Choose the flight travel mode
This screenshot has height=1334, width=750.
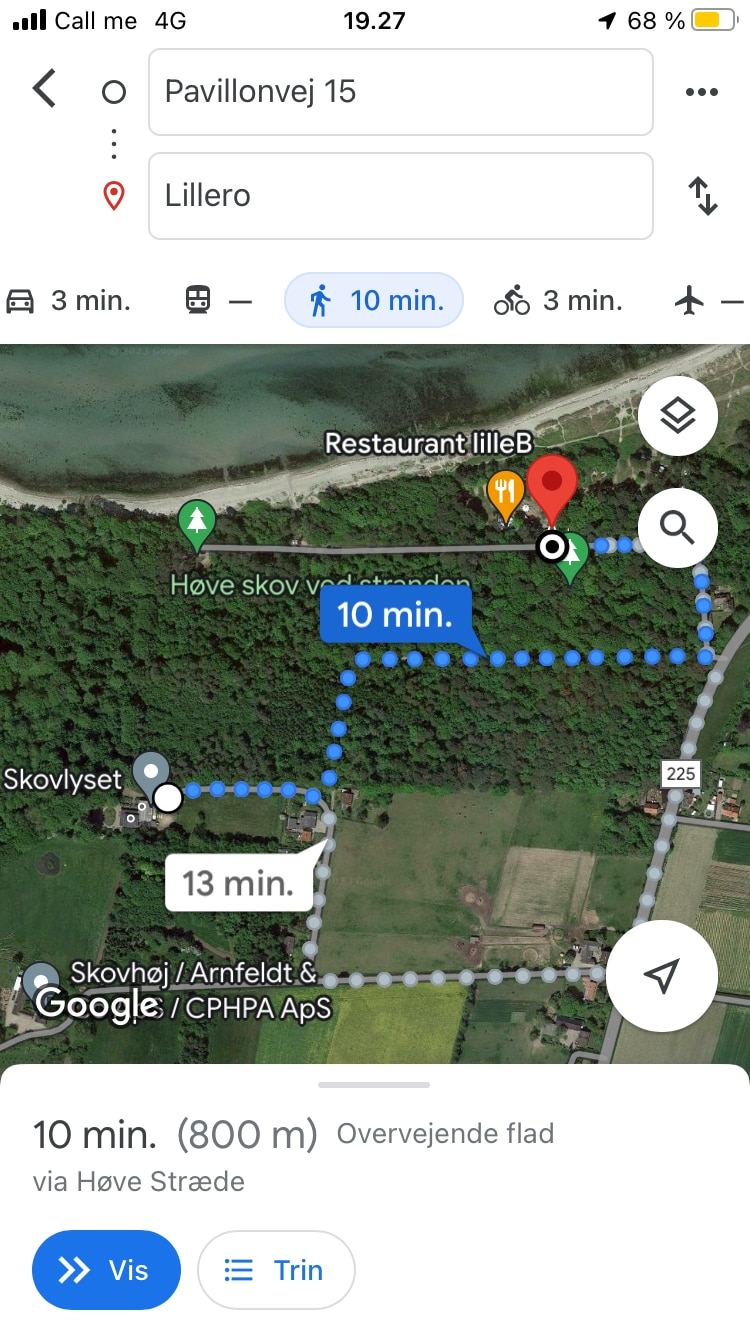(x=708, y=300)
